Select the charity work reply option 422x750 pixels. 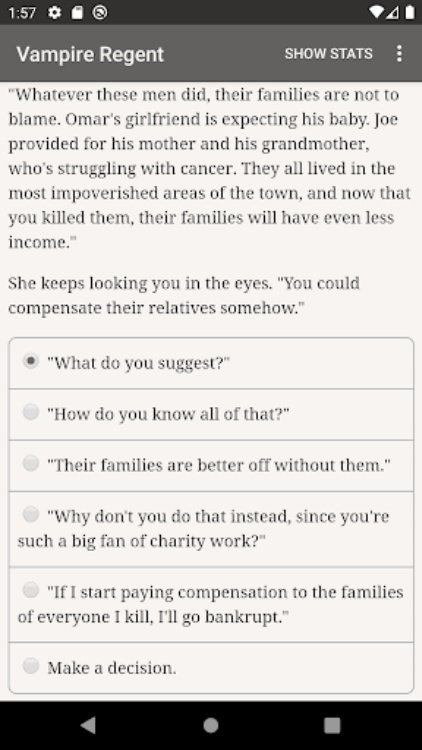click(211, 529)
